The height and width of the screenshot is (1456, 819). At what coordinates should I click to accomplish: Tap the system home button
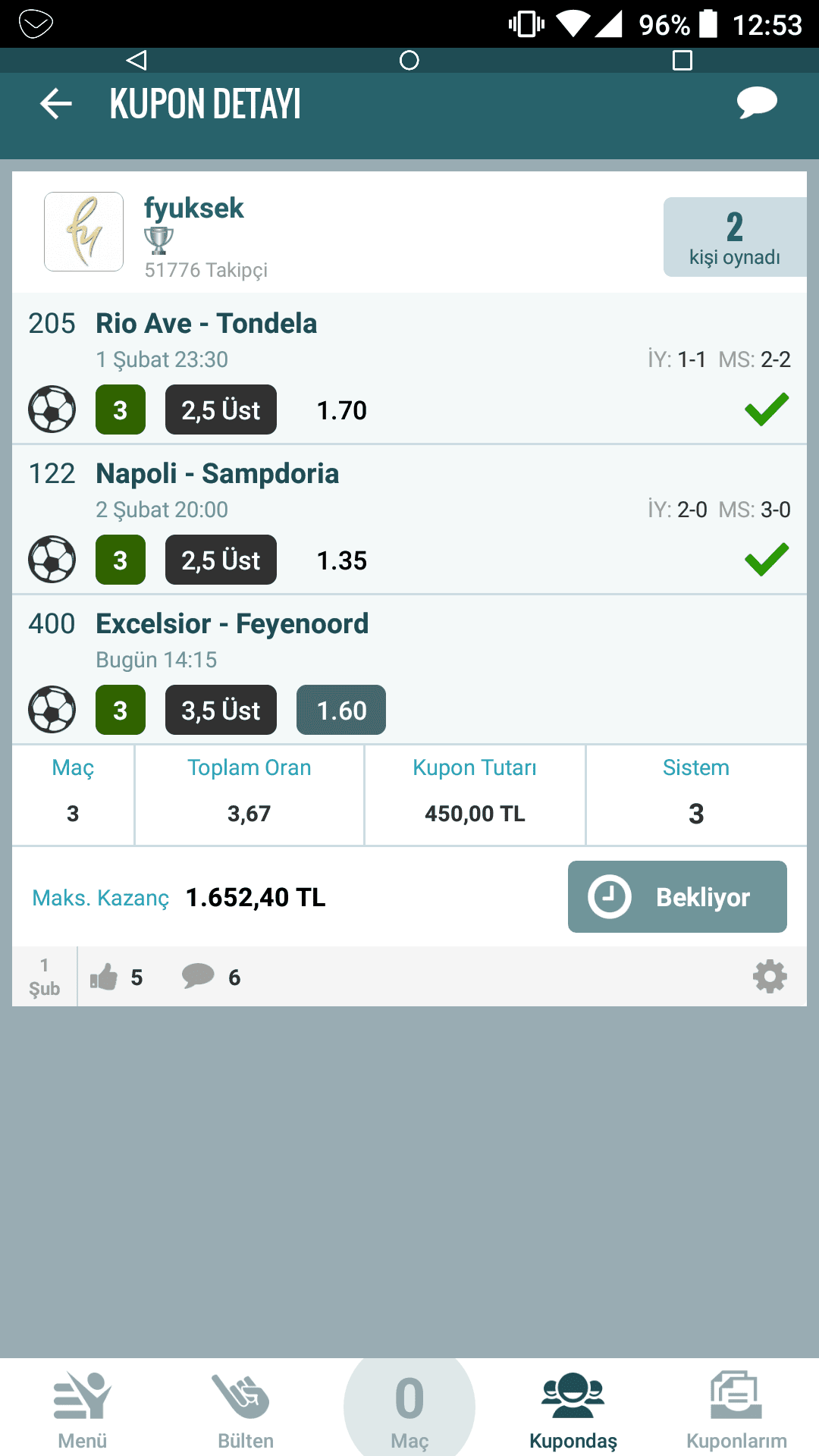(409, 60)
